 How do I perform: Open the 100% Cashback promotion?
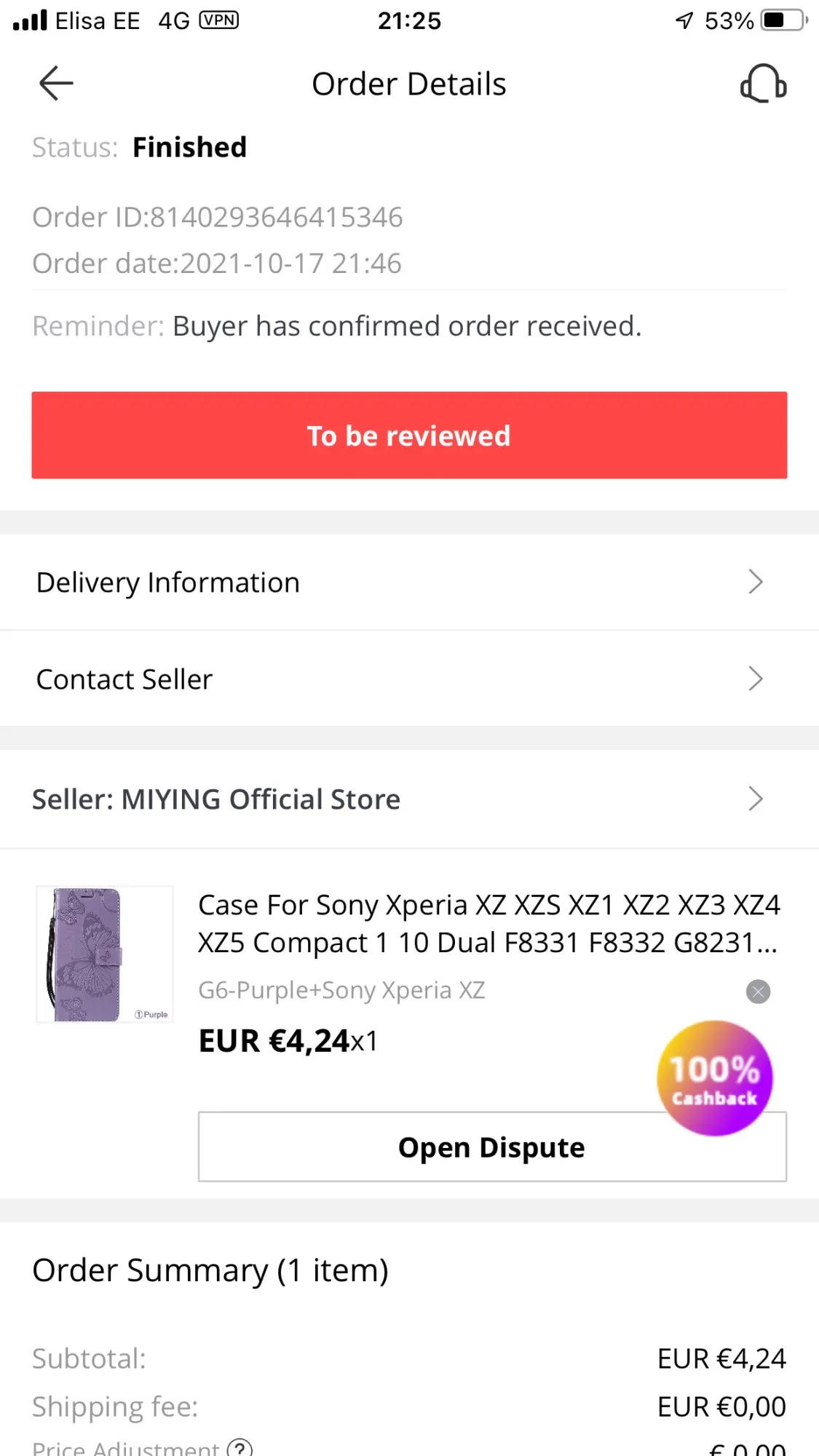pos(714,1079)
